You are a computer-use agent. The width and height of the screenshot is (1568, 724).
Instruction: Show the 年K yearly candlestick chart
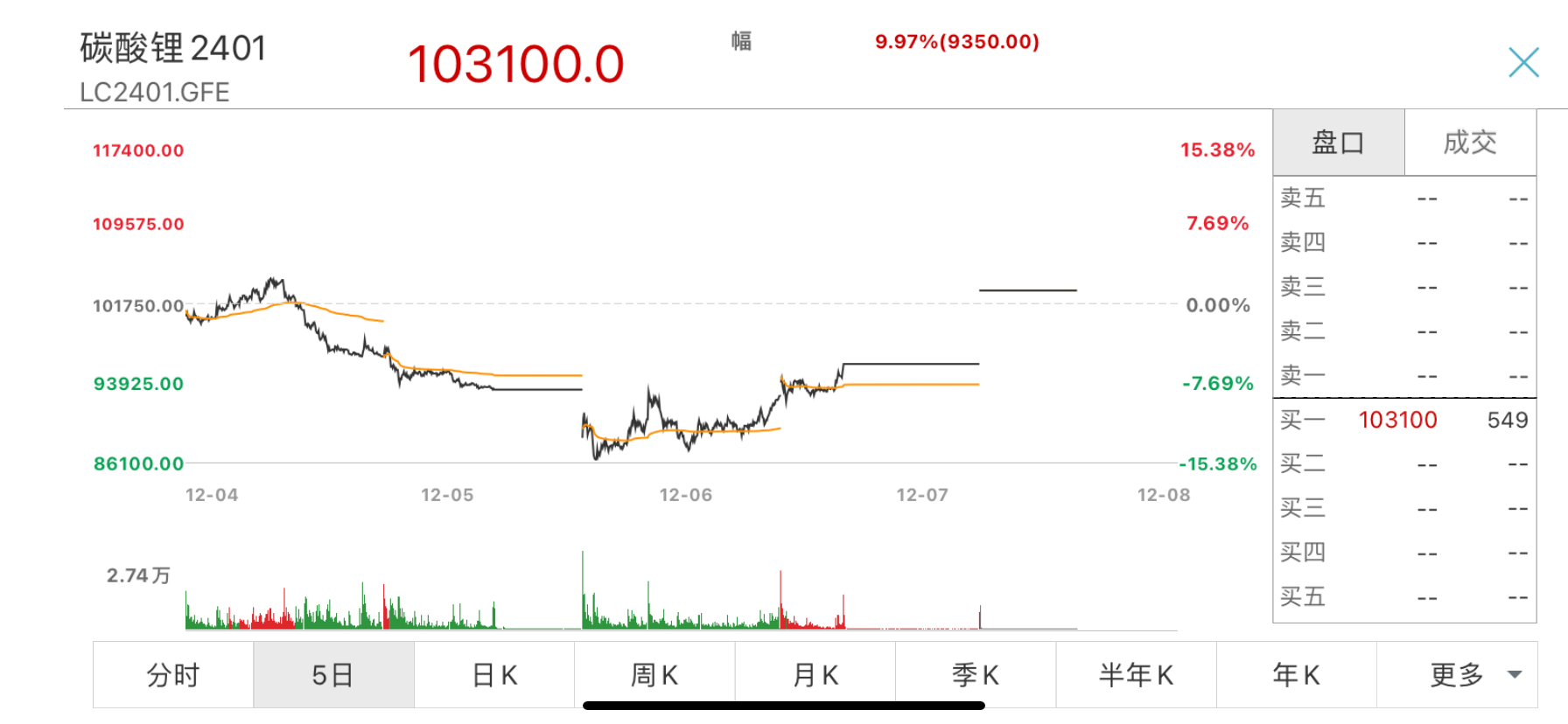pos(1297,675)
